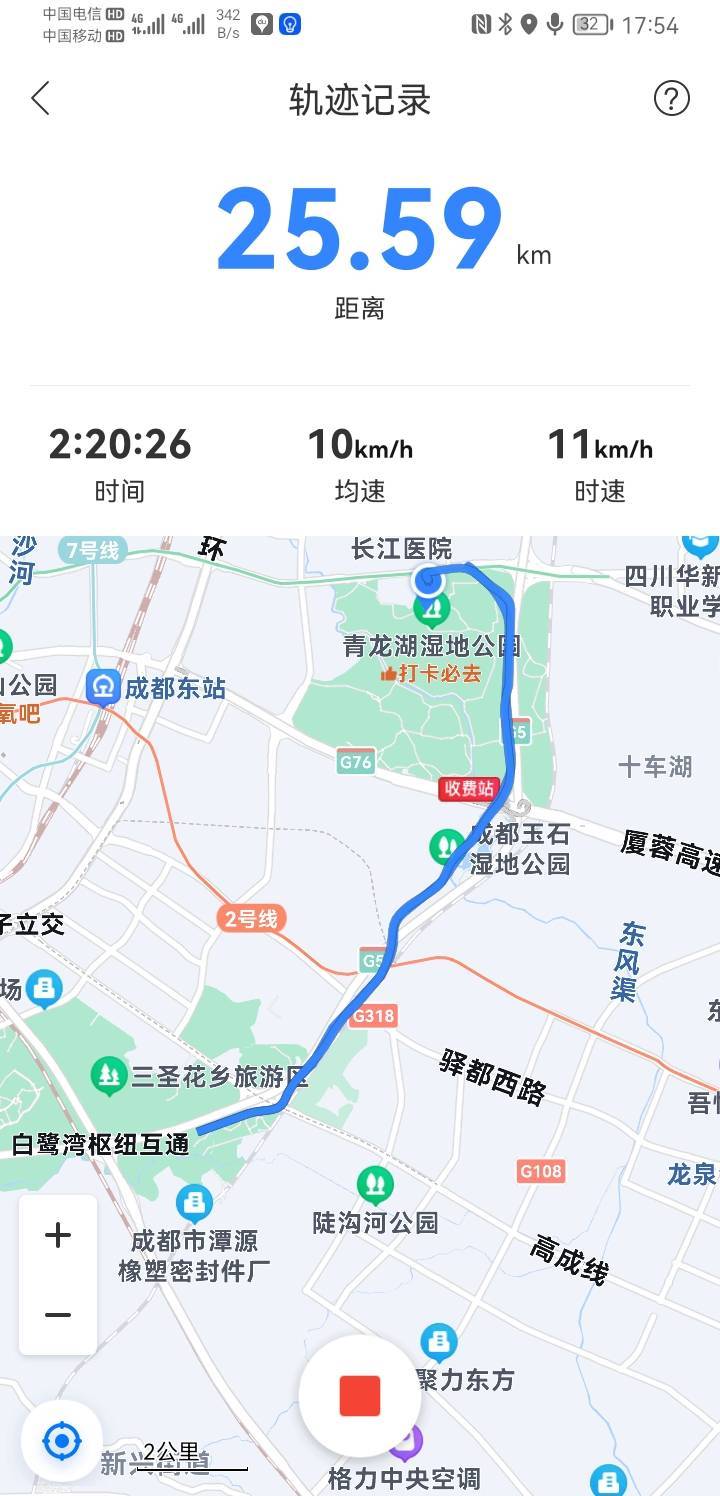
Task: Go back from the 轨迹记录 screen
Action: (x=40, y=99)
